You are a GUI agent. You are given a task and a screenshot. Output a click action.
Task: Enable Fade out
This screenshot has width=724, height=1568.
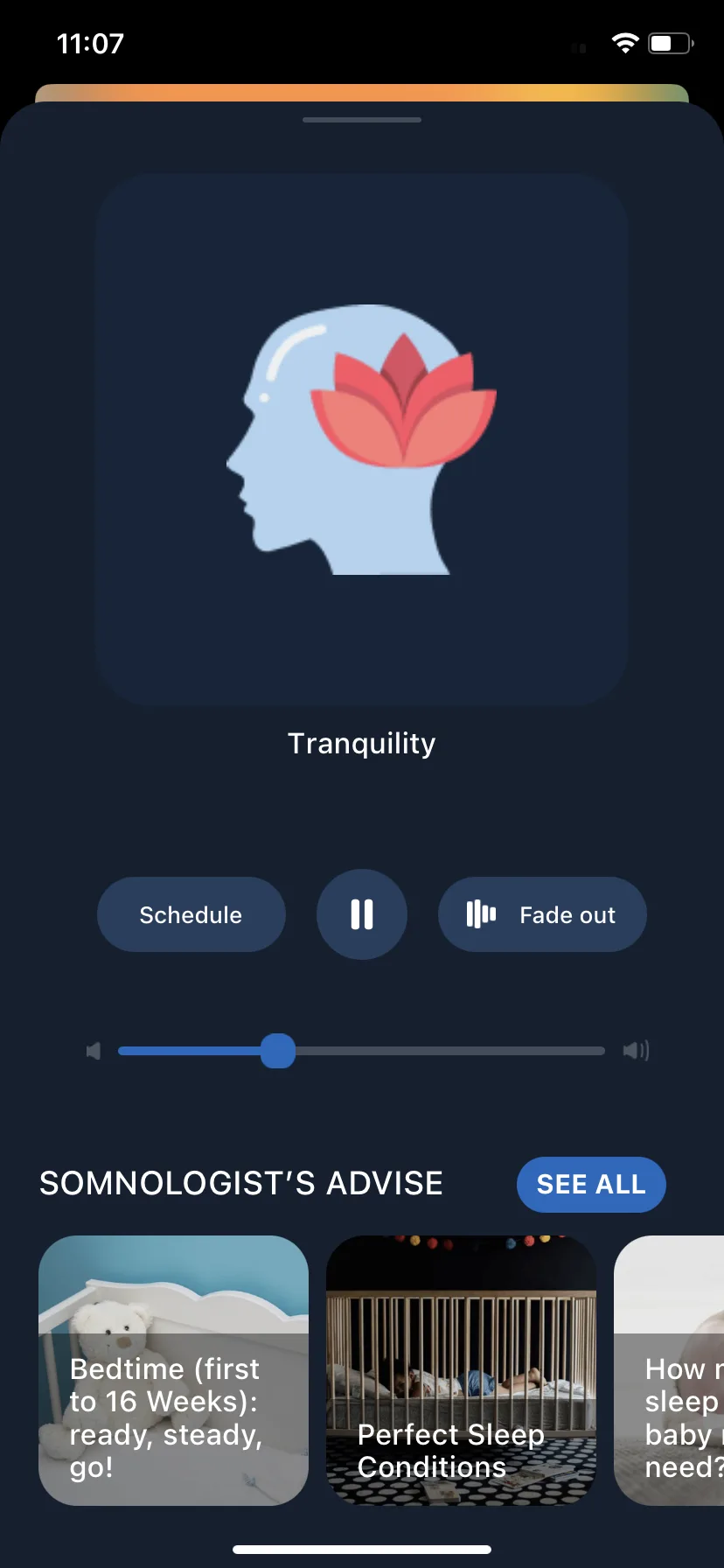click(542, 914)
